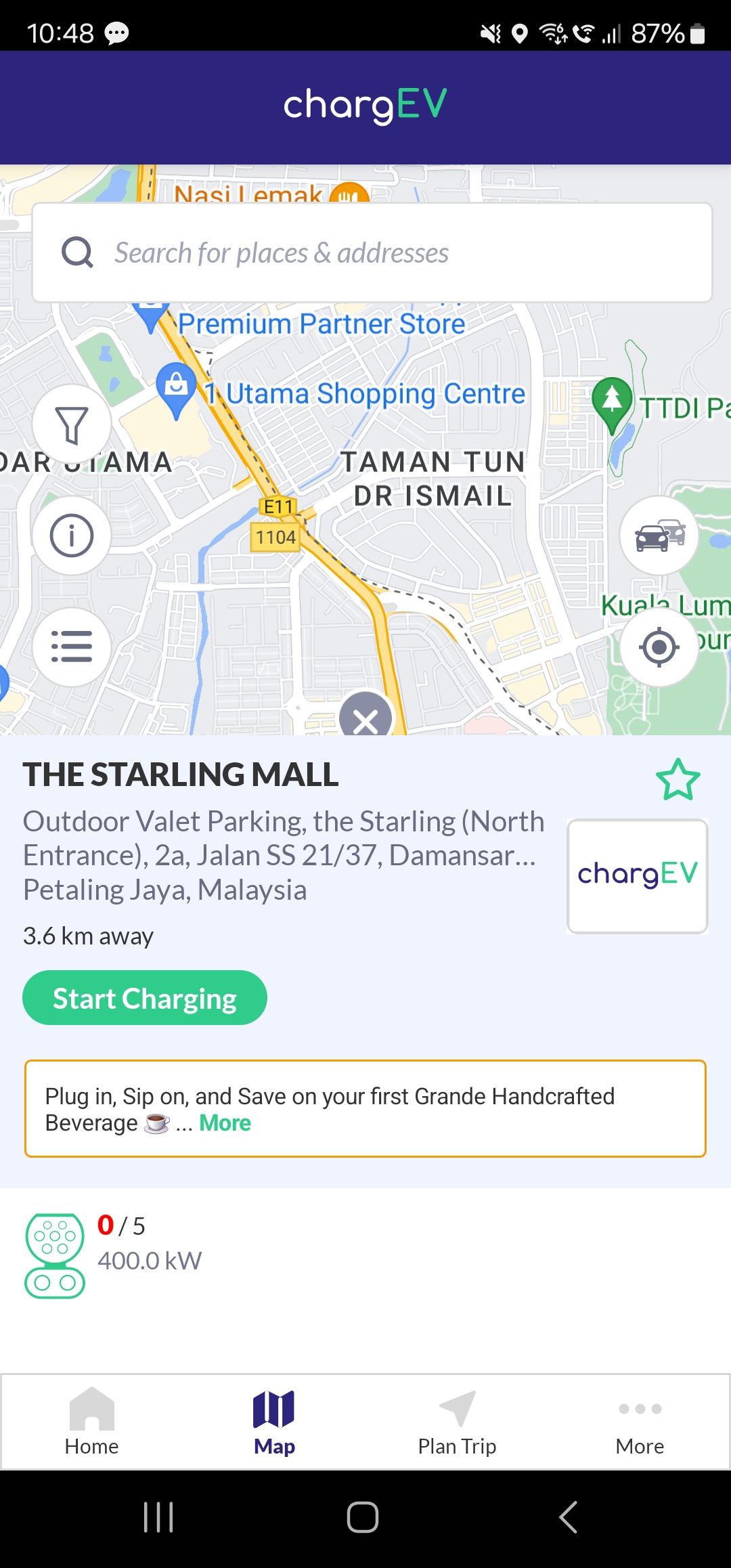Tap the search for places & addresses field
The image size is (731, 1568).
coord(372,253)
